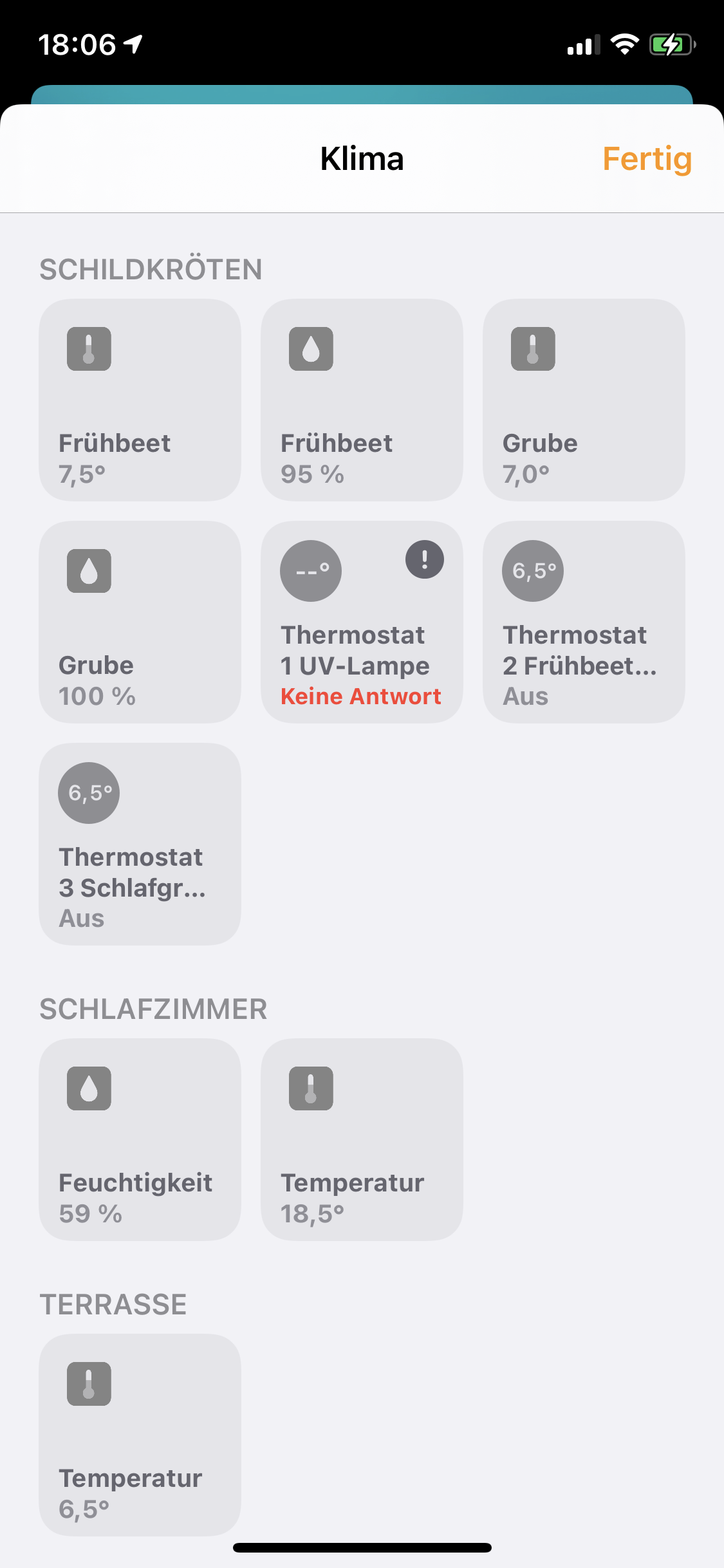Open the Frühbeet 95 % humidity tile
The image size is (724, 1568).
tap(362, 400)
